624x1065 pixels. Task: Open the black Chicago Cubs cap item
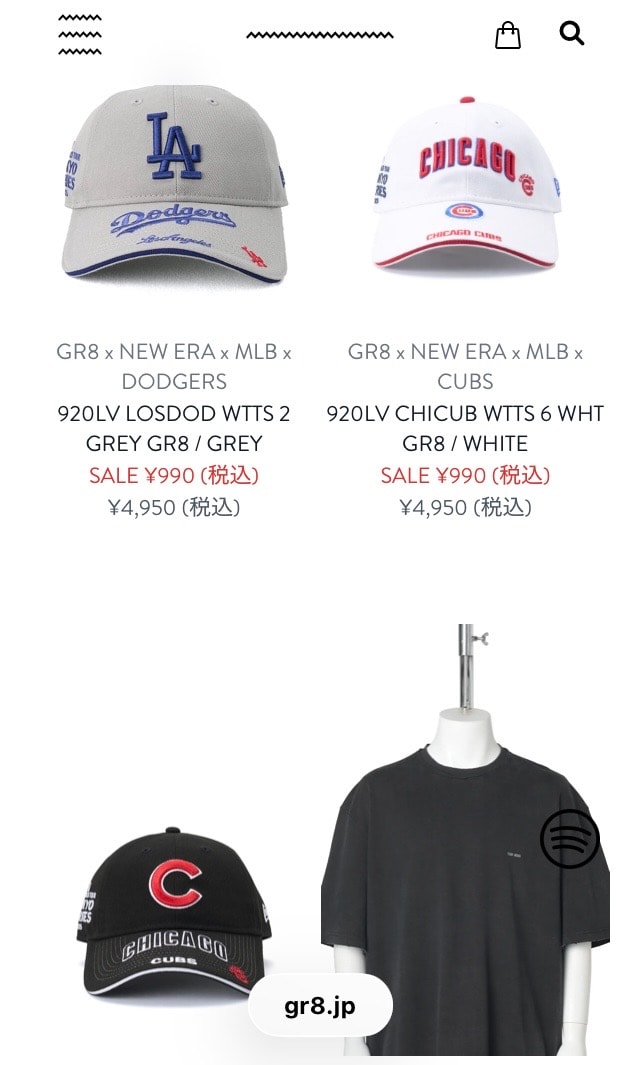(174, 912)
